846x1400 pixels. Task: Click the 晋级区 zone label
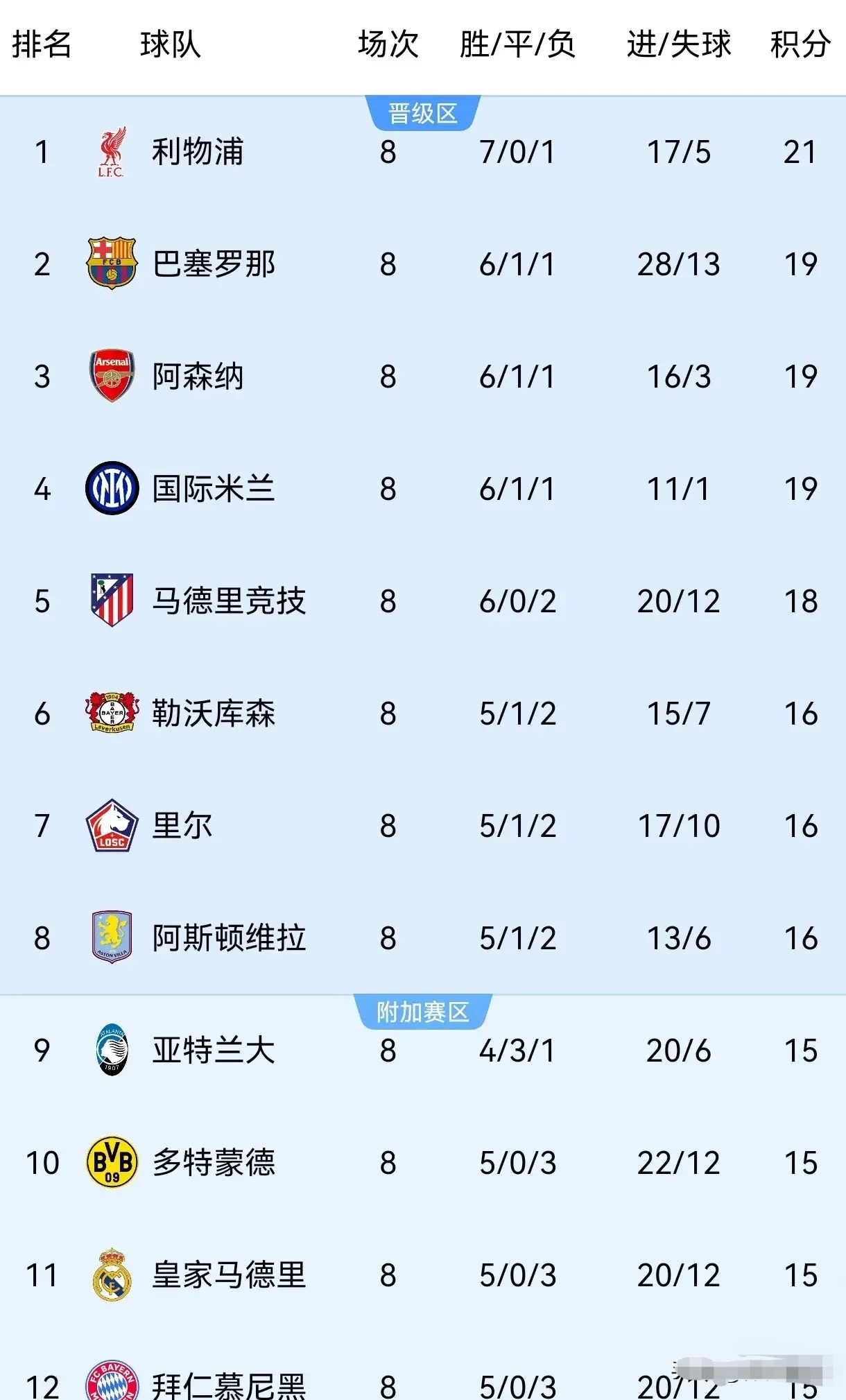[x=424, y=111]
